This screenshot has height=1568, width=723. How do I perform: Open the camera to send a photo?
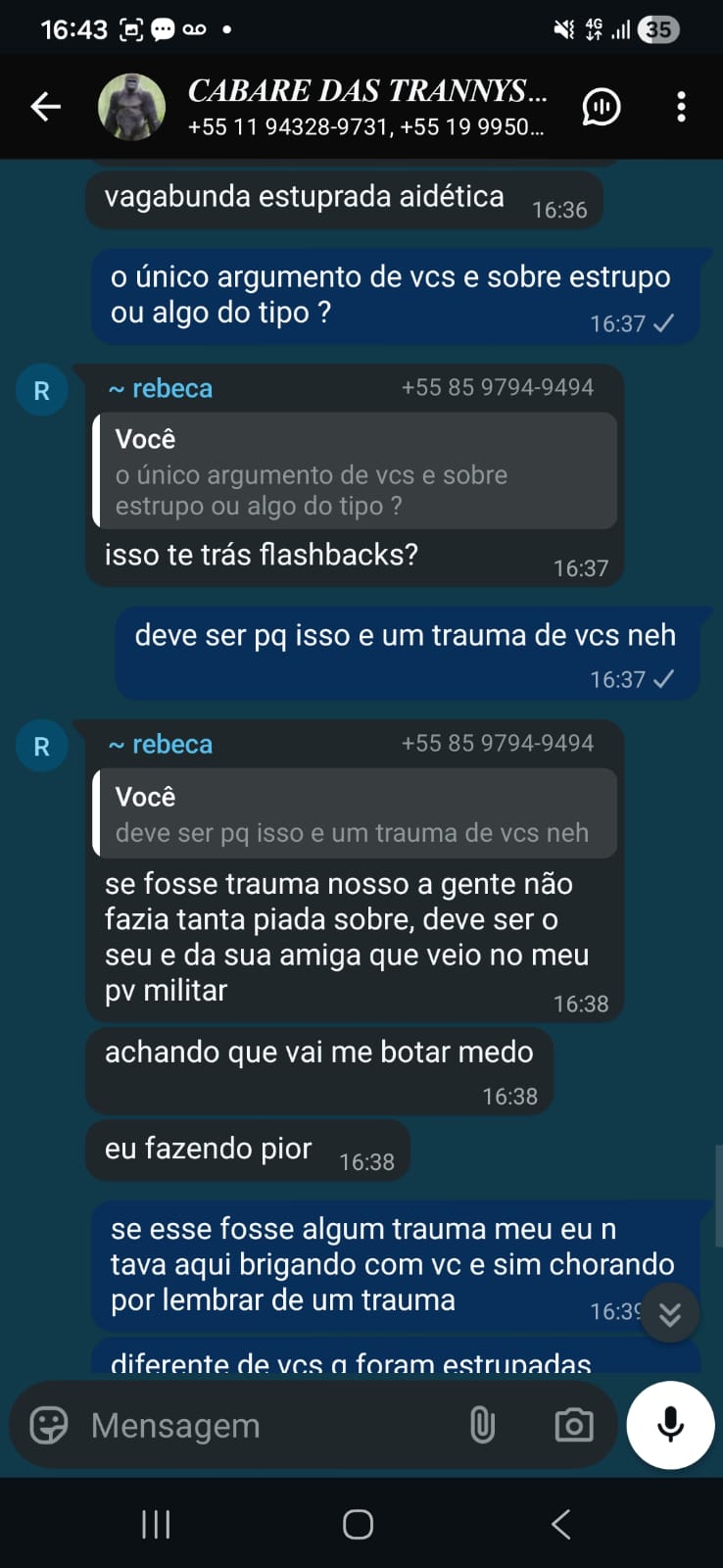coord(573,1425)
